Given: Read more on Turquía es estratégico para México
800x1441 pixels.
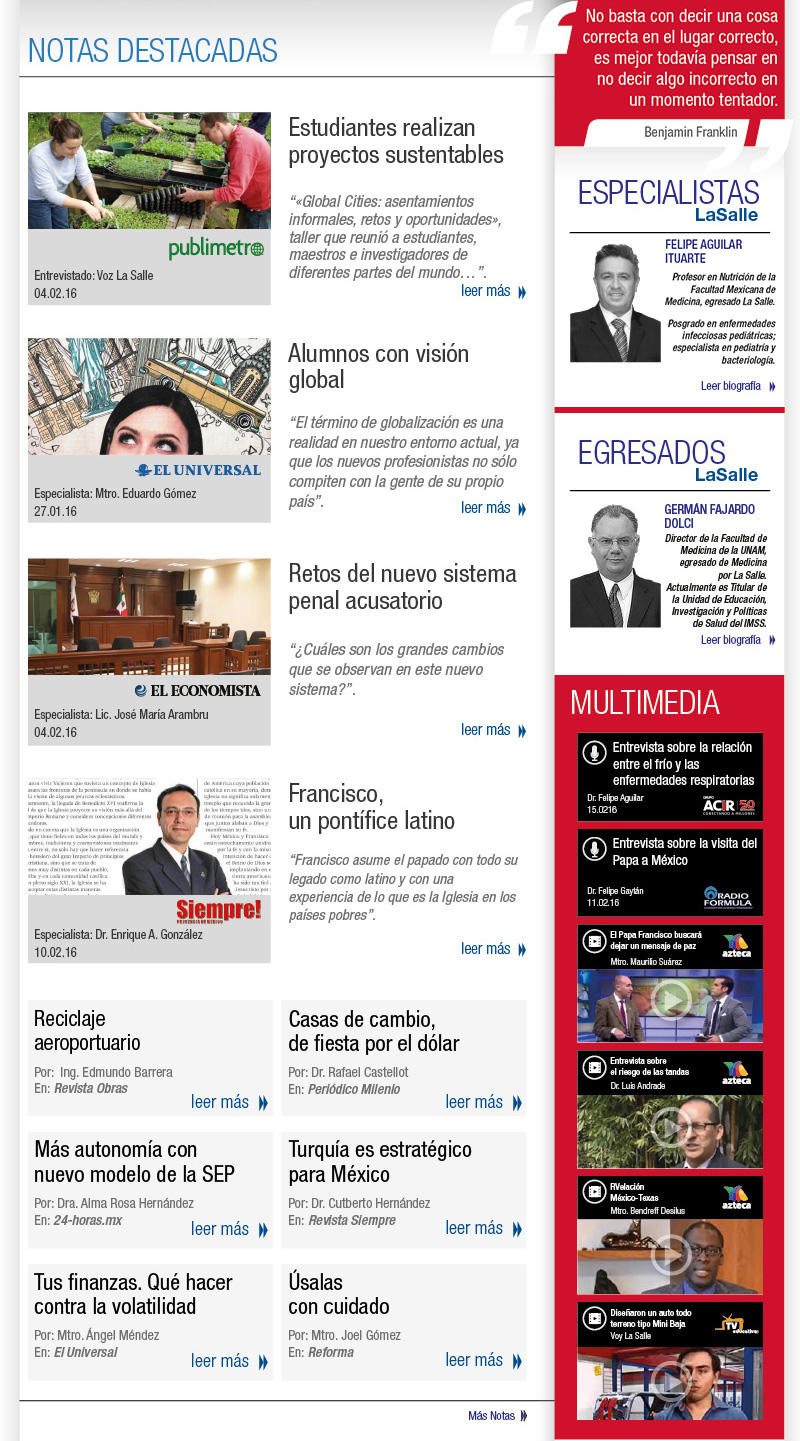Looking at the screenshot, I should [484, 1228].
